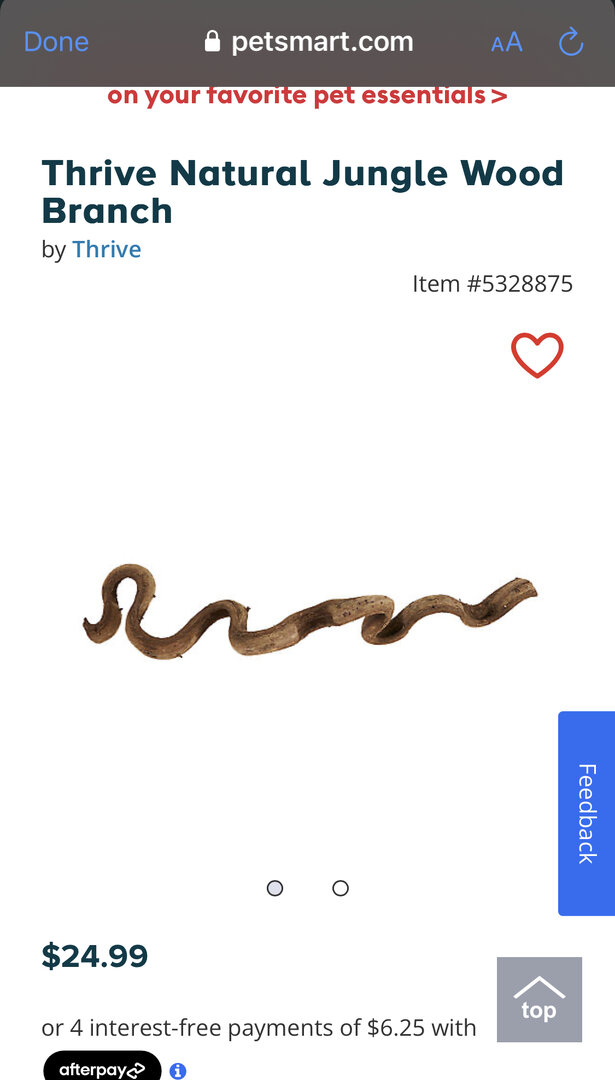Open the Feedback side tab

[586, 813]
